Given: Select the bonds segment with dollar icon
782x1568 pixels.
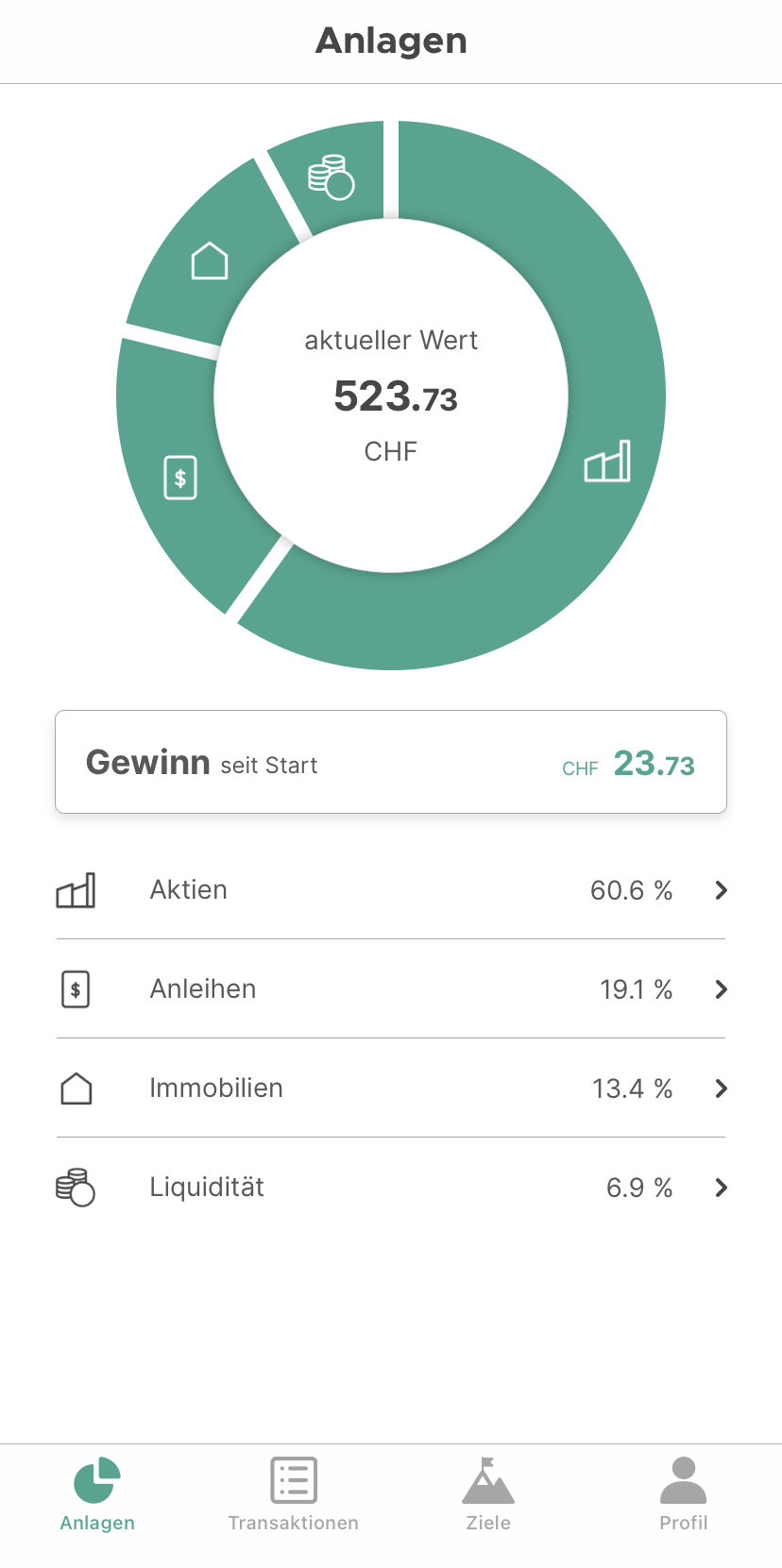Looking at the screenshot, I should coord(180,477).
